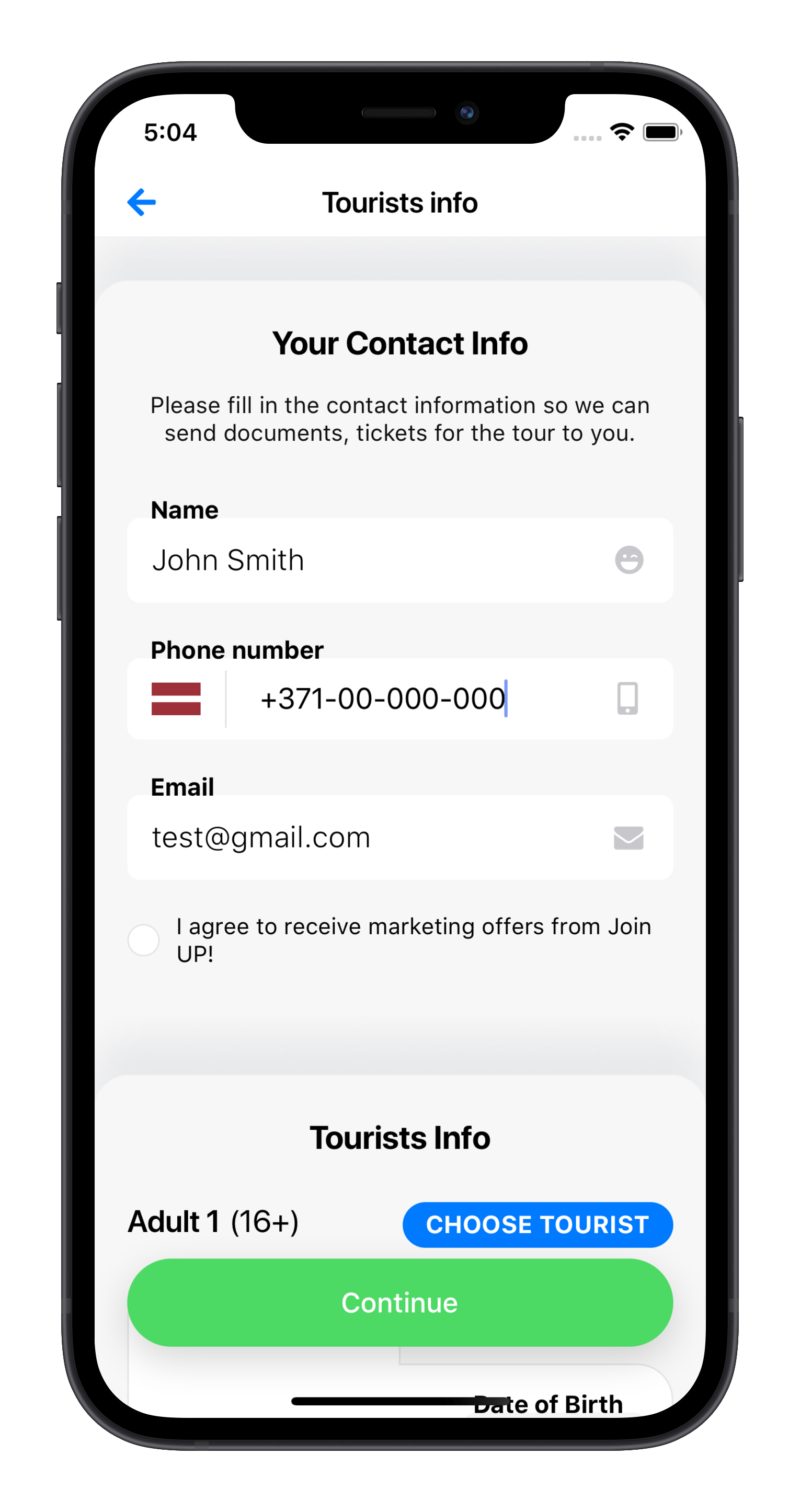Viewport: 800px width, 1512px height.
Task: Tap the phone number input field
Action: pyautogui.click(x=411, y=698)
